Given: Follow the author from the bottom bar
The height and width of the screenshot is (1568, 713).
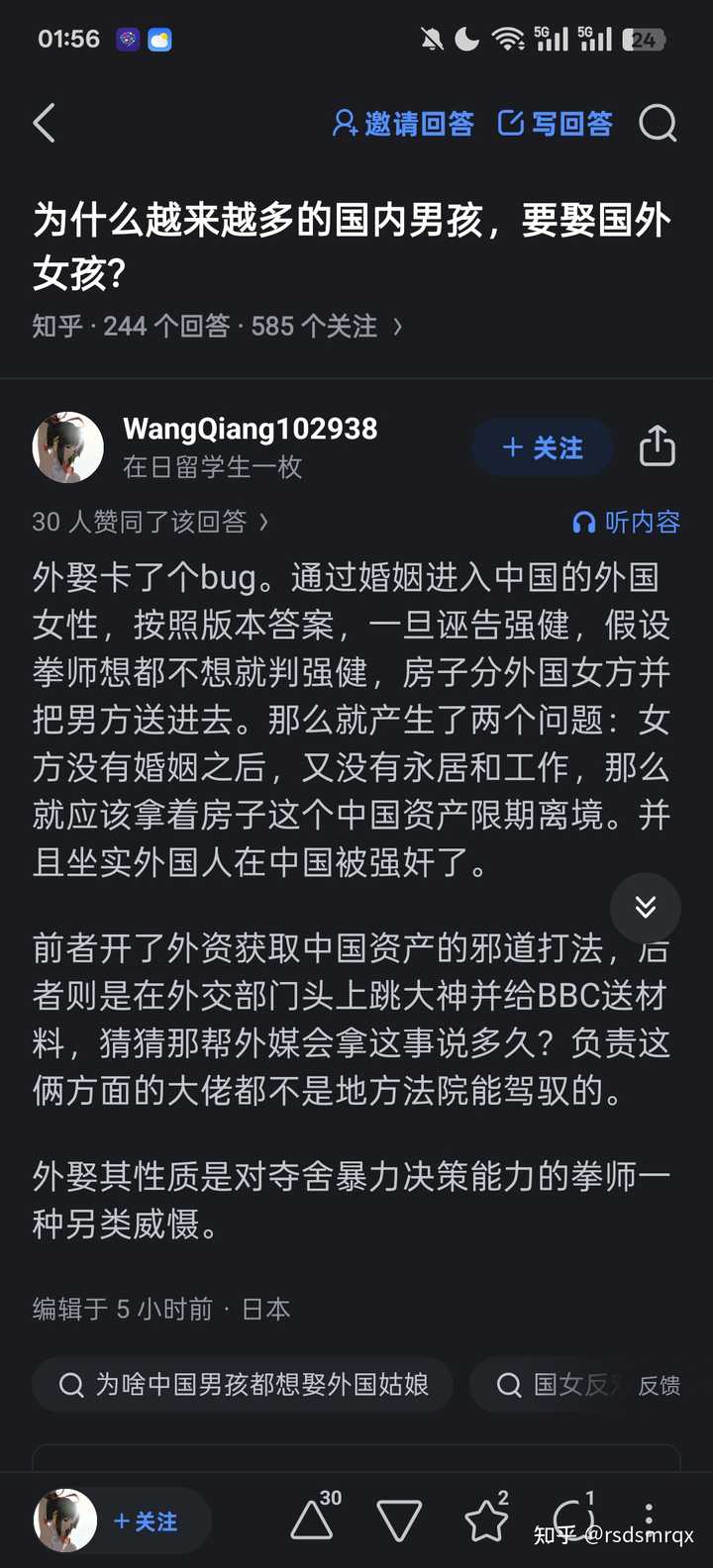Looking at the screenshot, I should point(145,1521).
